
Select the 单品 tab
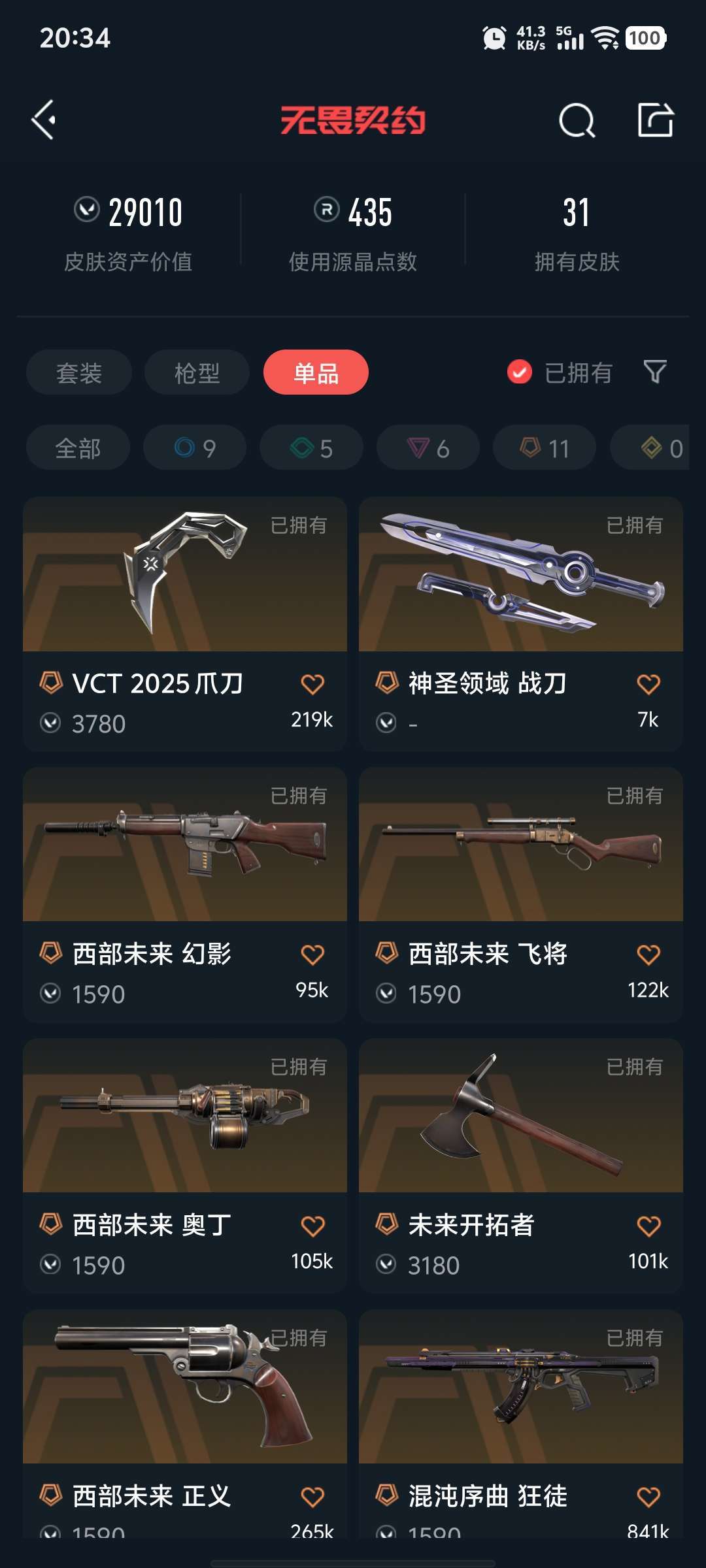[x=316, y=372]
